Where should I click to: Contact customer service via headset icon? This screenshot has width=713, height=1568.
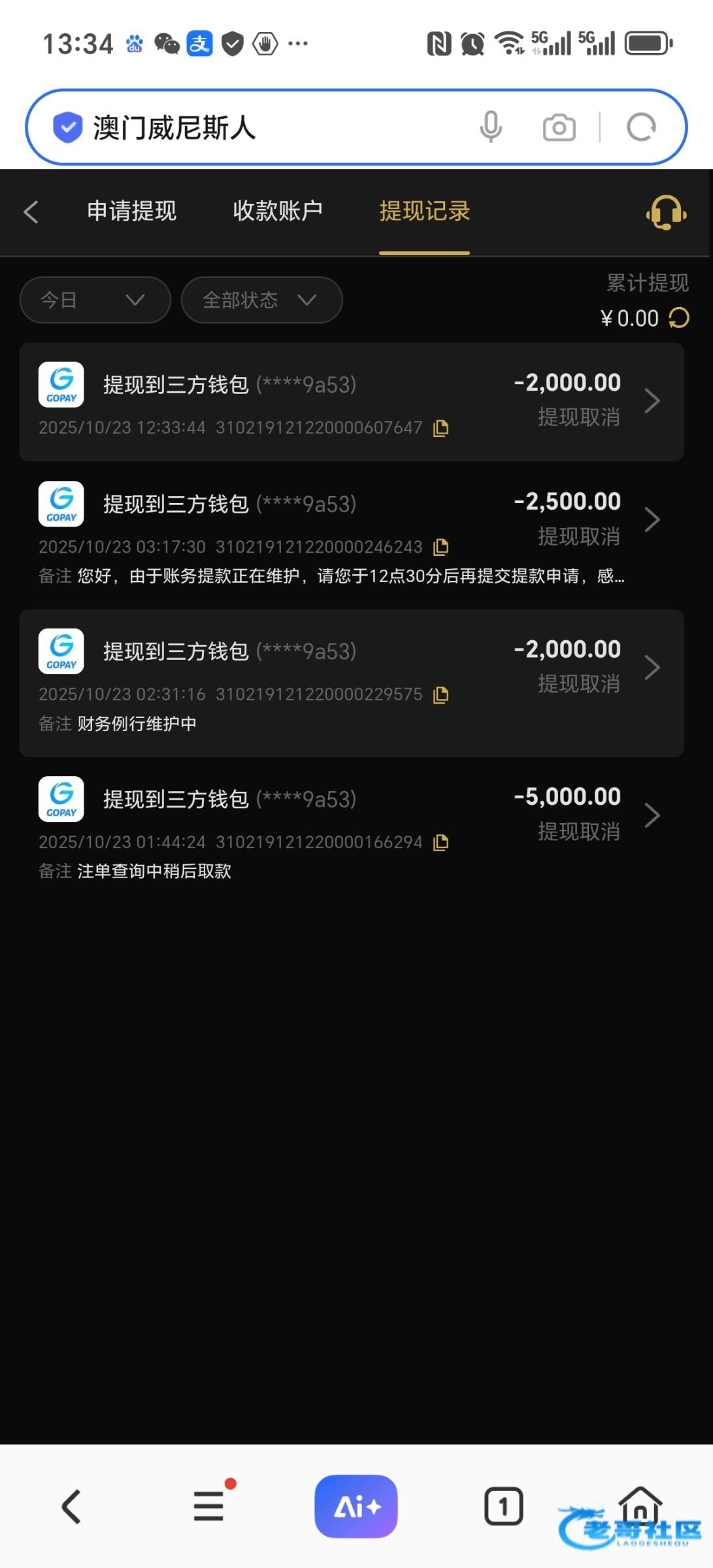click(x=666, y=212)
